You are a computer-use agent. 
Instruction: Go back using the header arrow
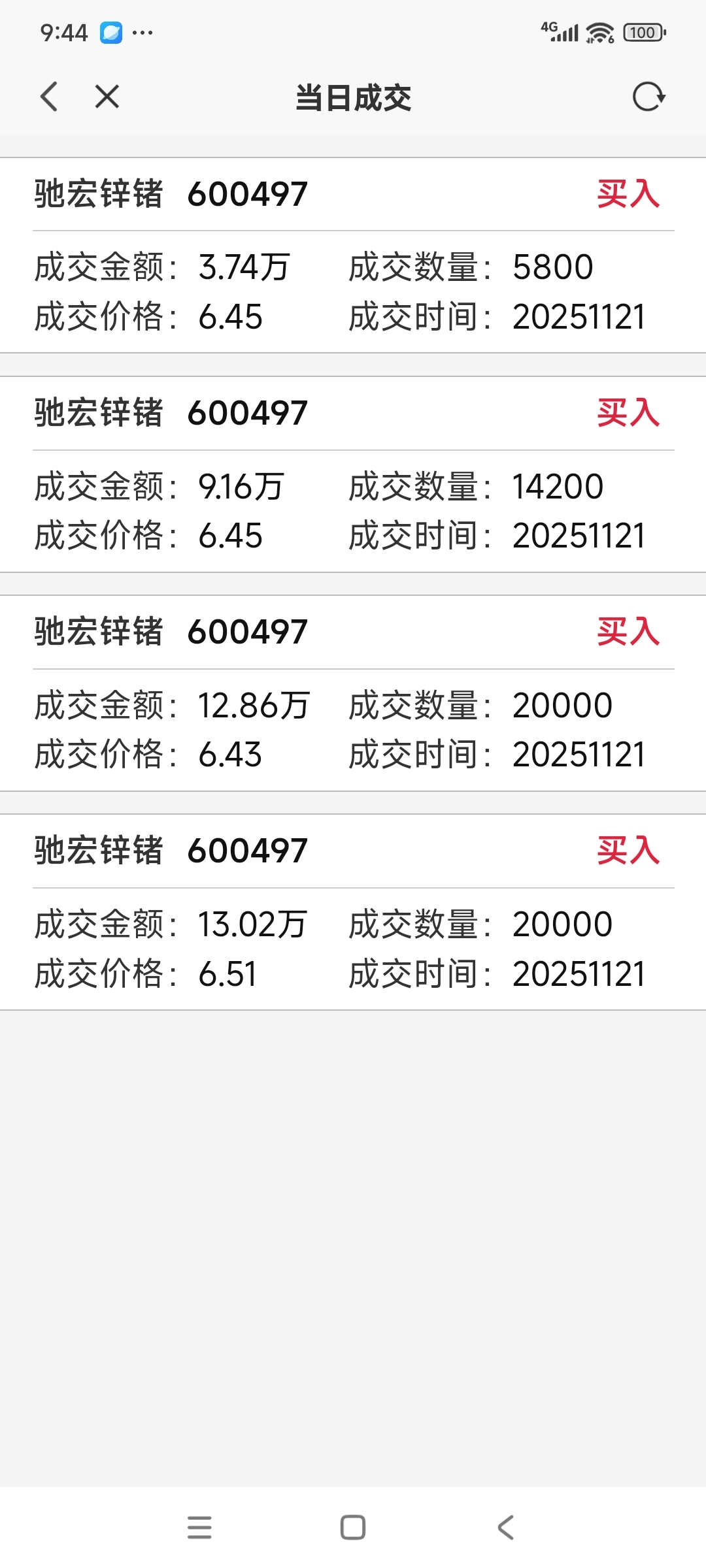point(50,97)
